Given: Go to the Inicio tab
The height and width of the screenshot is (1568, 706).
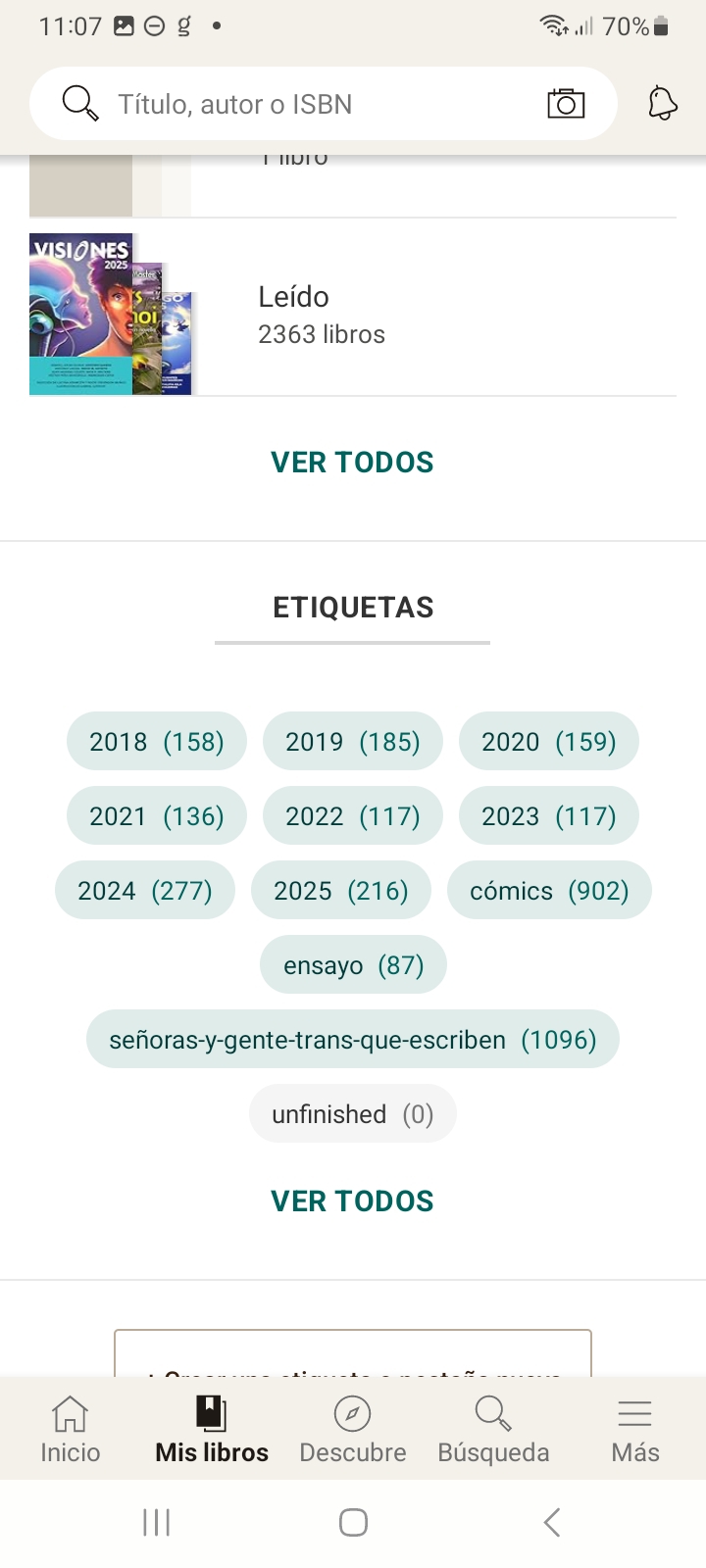Looking at the screenshot, I should [71, 1430].
